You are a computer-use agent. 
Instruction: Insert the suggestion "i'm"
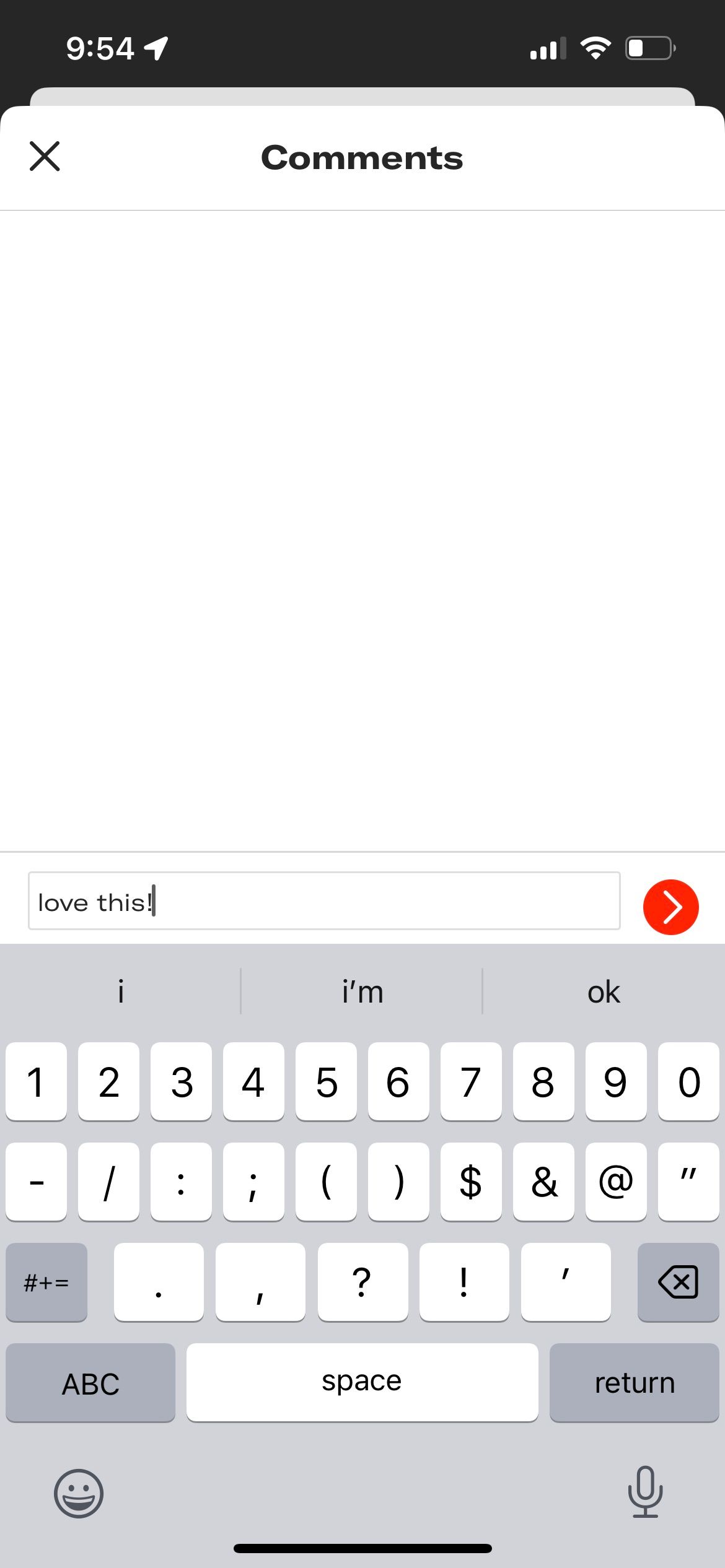tap(362, 992)
